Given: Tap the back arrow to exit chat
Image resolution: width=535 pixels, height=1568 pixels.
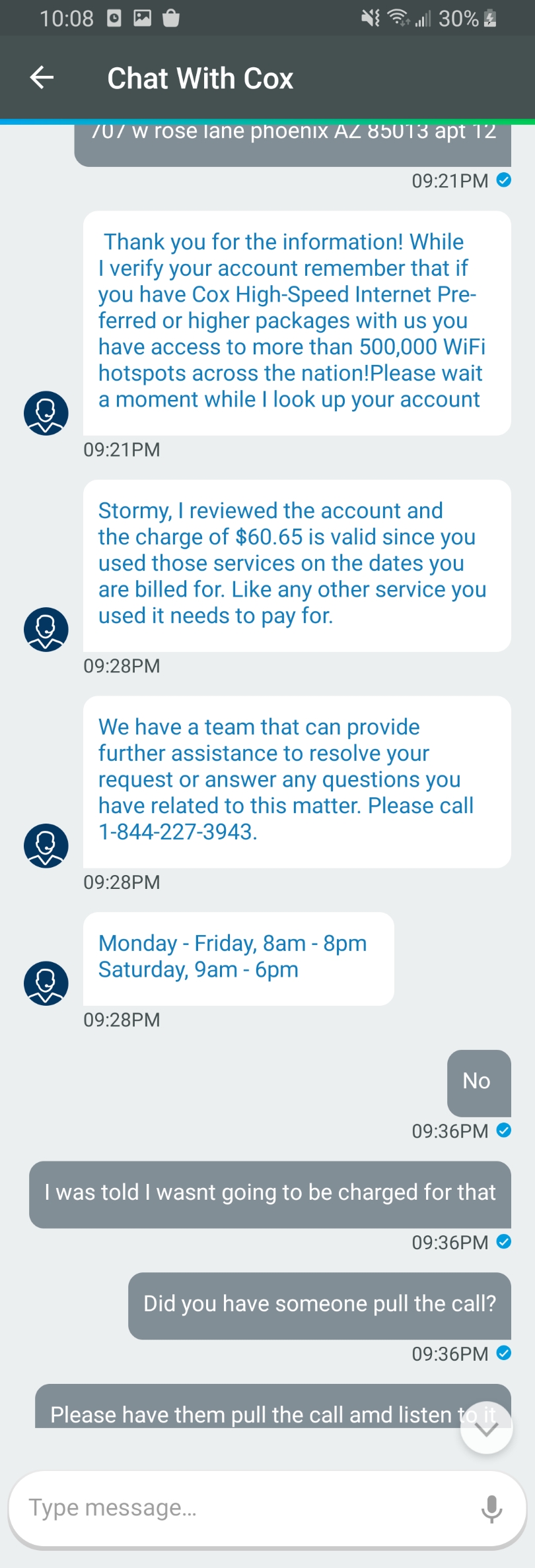Looking at the screenshot, I should 42,77.
